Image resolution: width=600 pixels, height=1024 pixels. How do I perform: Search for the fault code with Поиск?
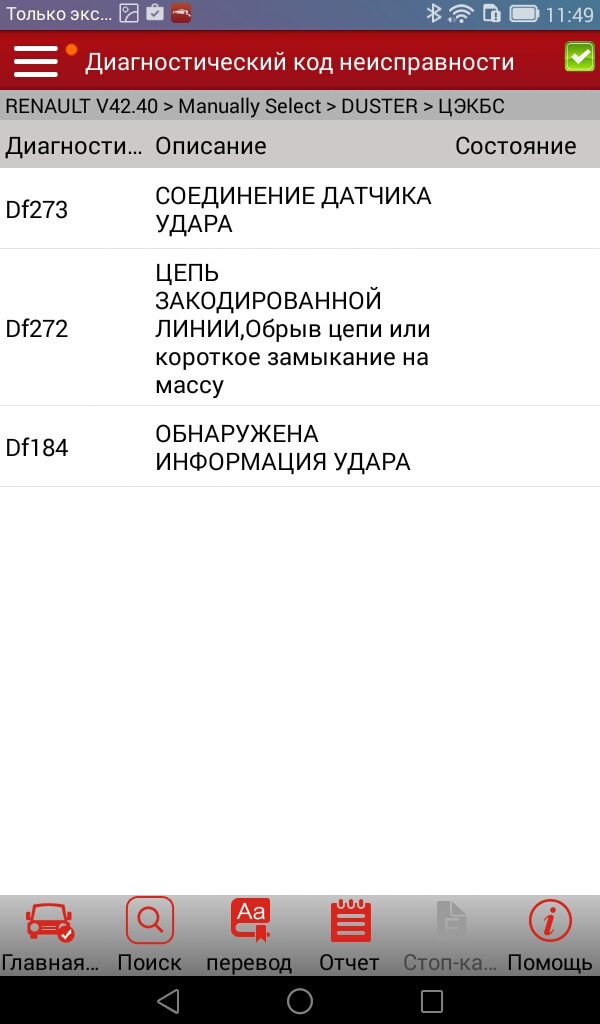pos(150,935)
